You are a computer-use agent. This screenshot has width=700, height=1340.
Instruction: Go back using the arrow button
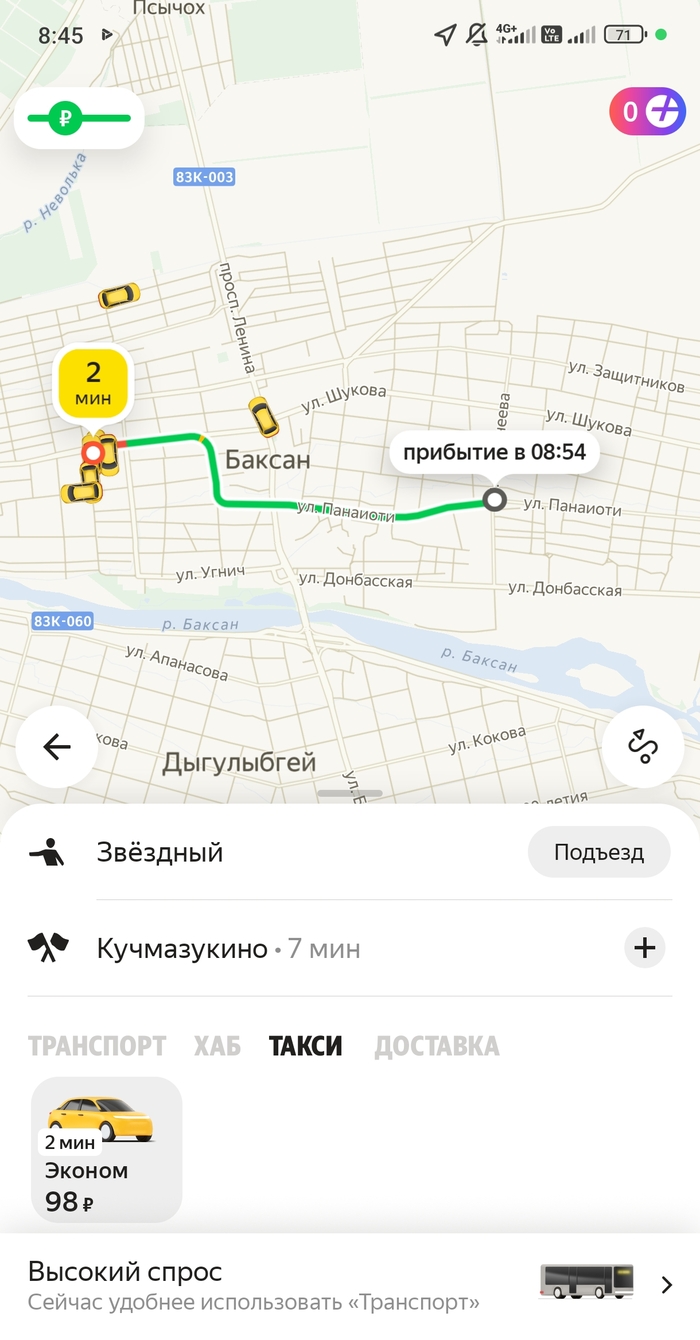pos(57,748)
